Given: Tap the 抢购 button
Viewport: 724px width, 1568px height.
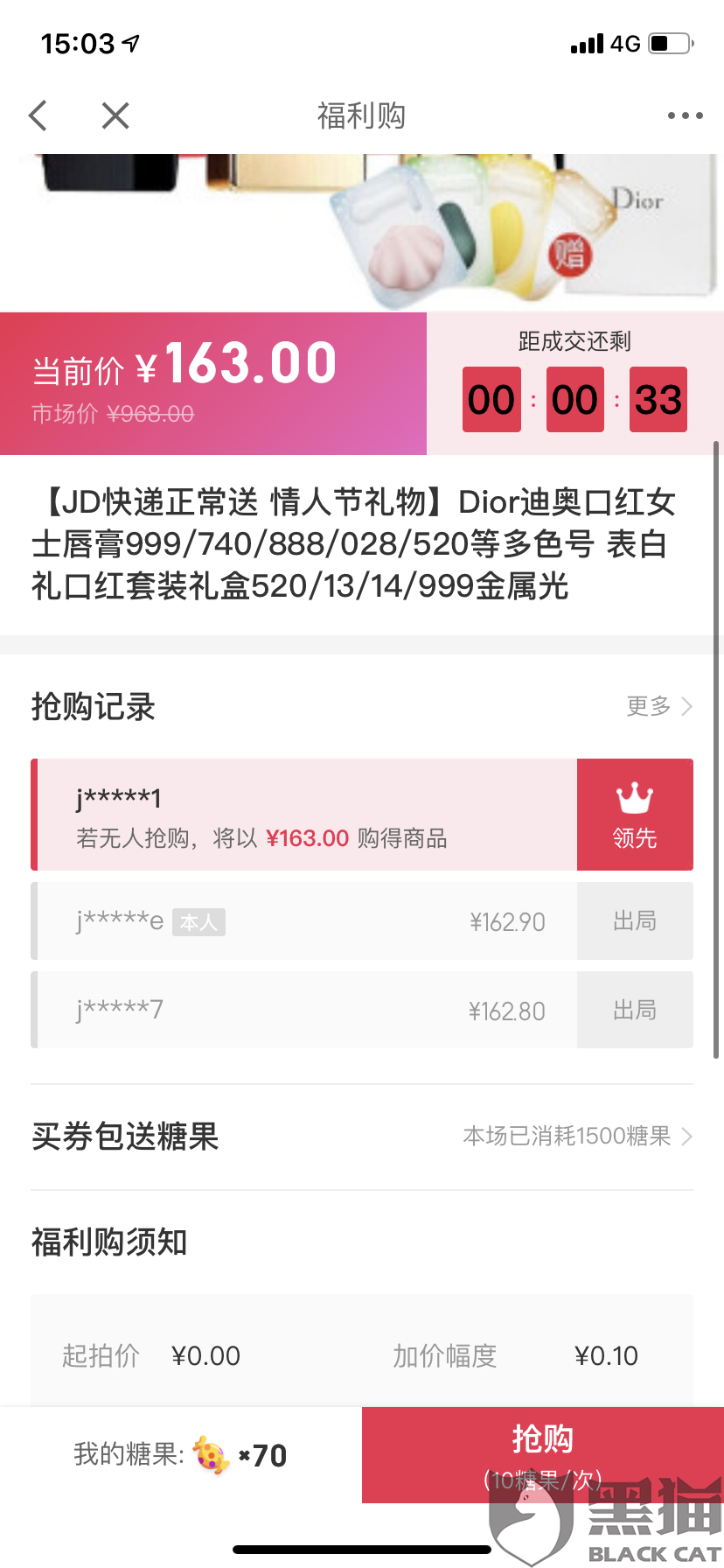Looking at the screenshot, I should (543, 1454).
